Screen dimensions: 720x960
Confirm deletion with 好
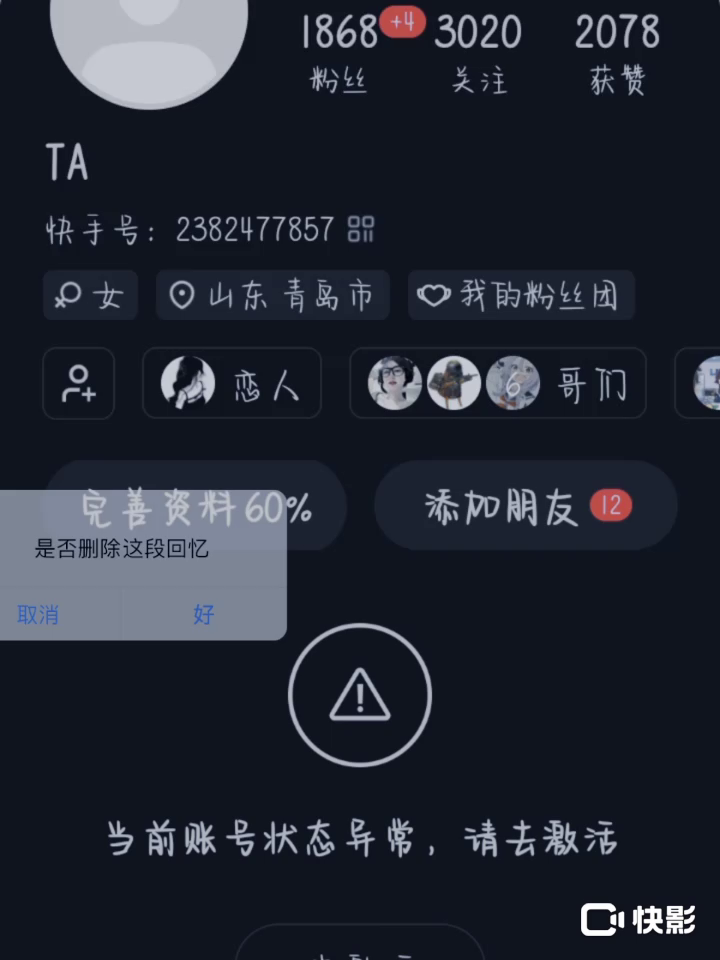[204, 614]
